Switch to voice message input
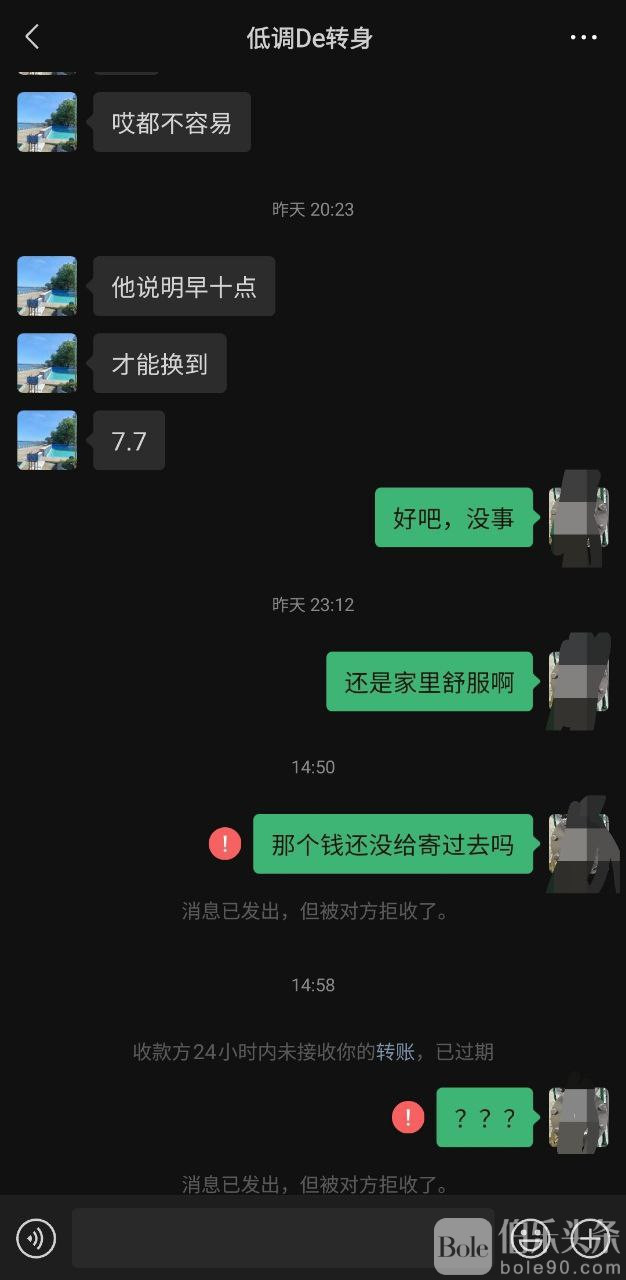The image size is (626, 1280). 37,1239
